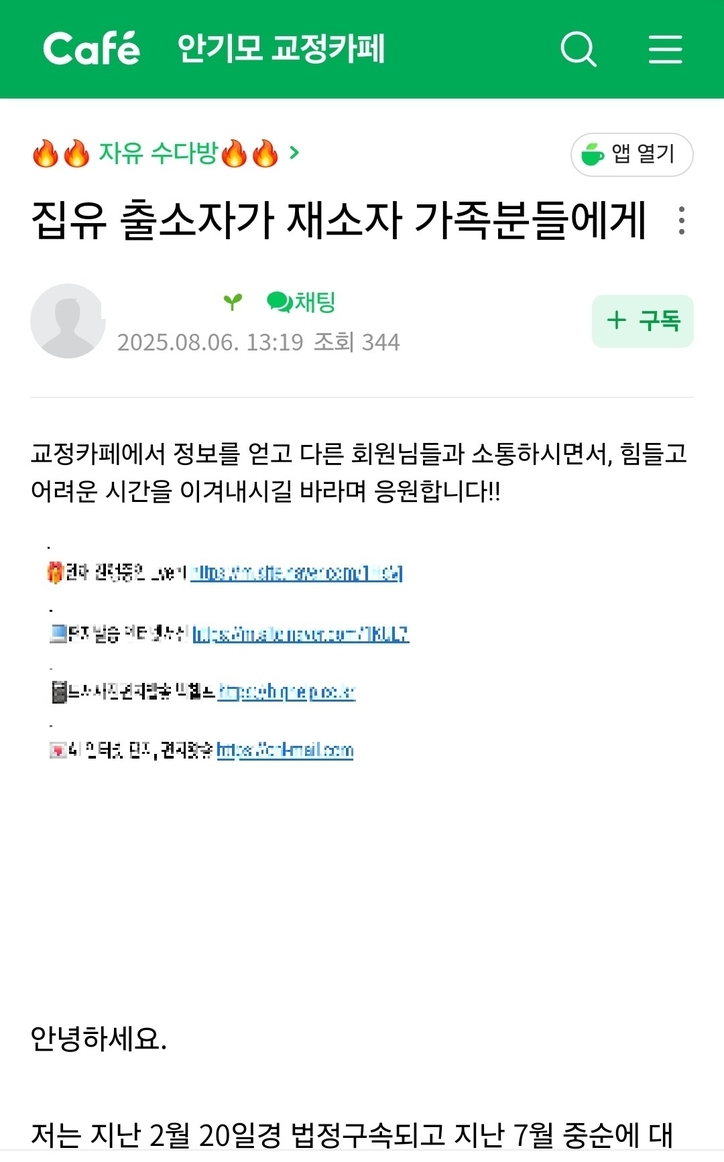Open the post's three-dot options menu

coord(681,220)
